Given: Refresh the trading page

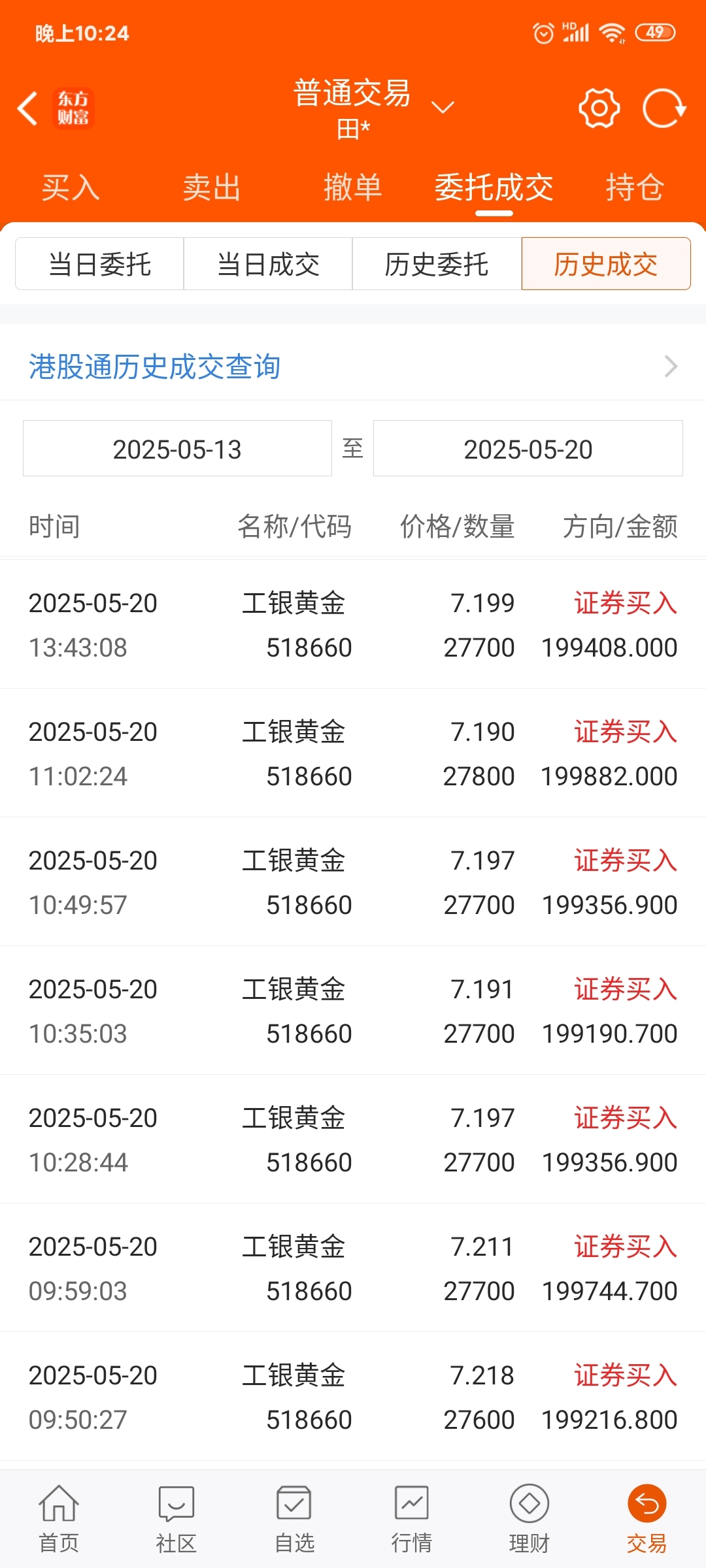Looking at the screenshot, I should (664, 108).
